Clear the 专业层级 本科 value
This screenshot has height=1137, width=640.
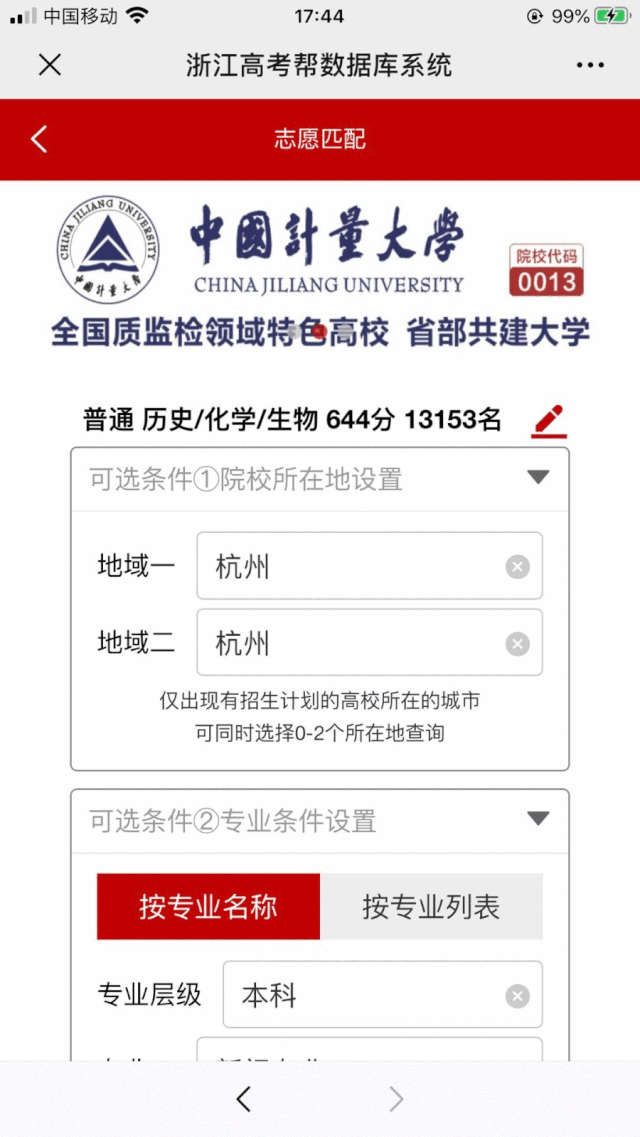click(517, 995)
